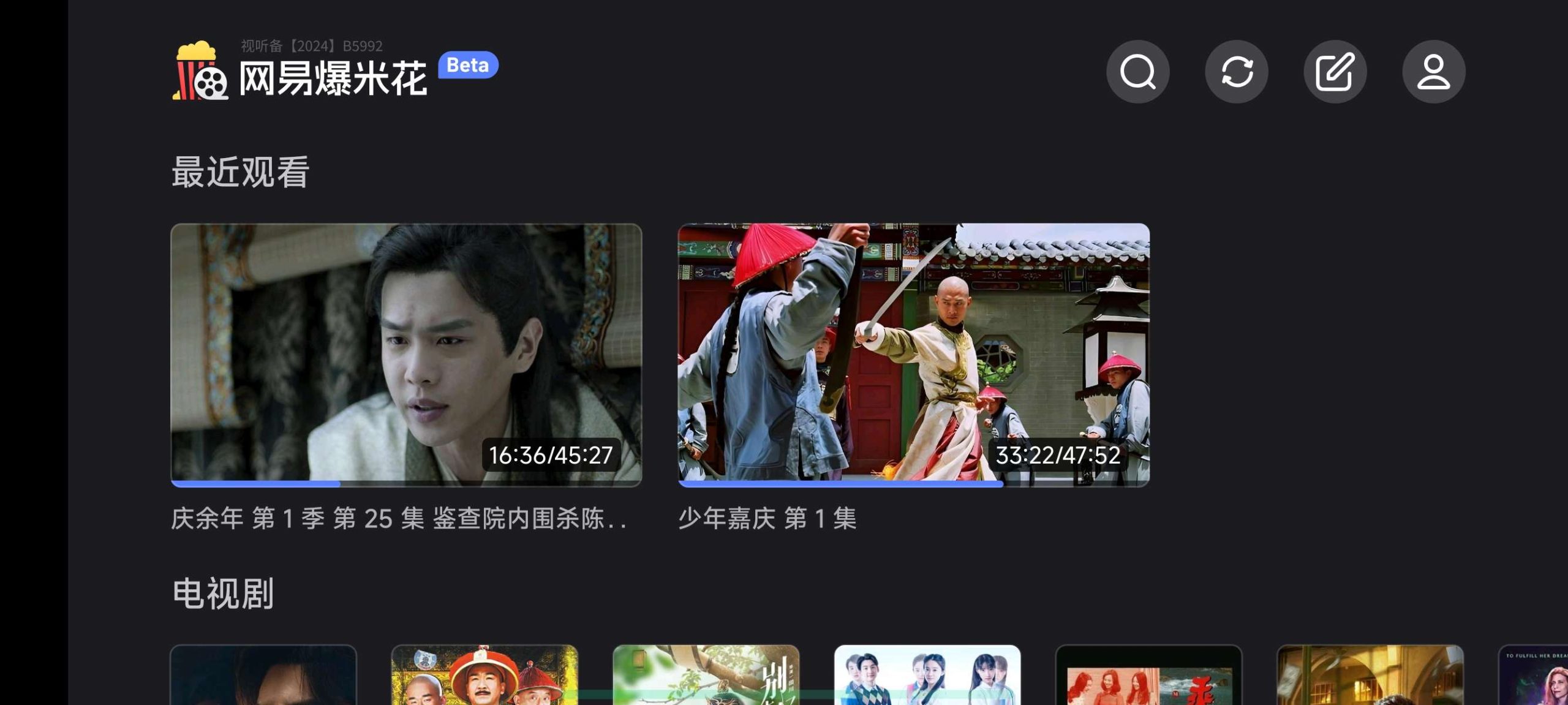Open the user profile icon
Screen dimensions: 1568x705
pos(1433,72)
